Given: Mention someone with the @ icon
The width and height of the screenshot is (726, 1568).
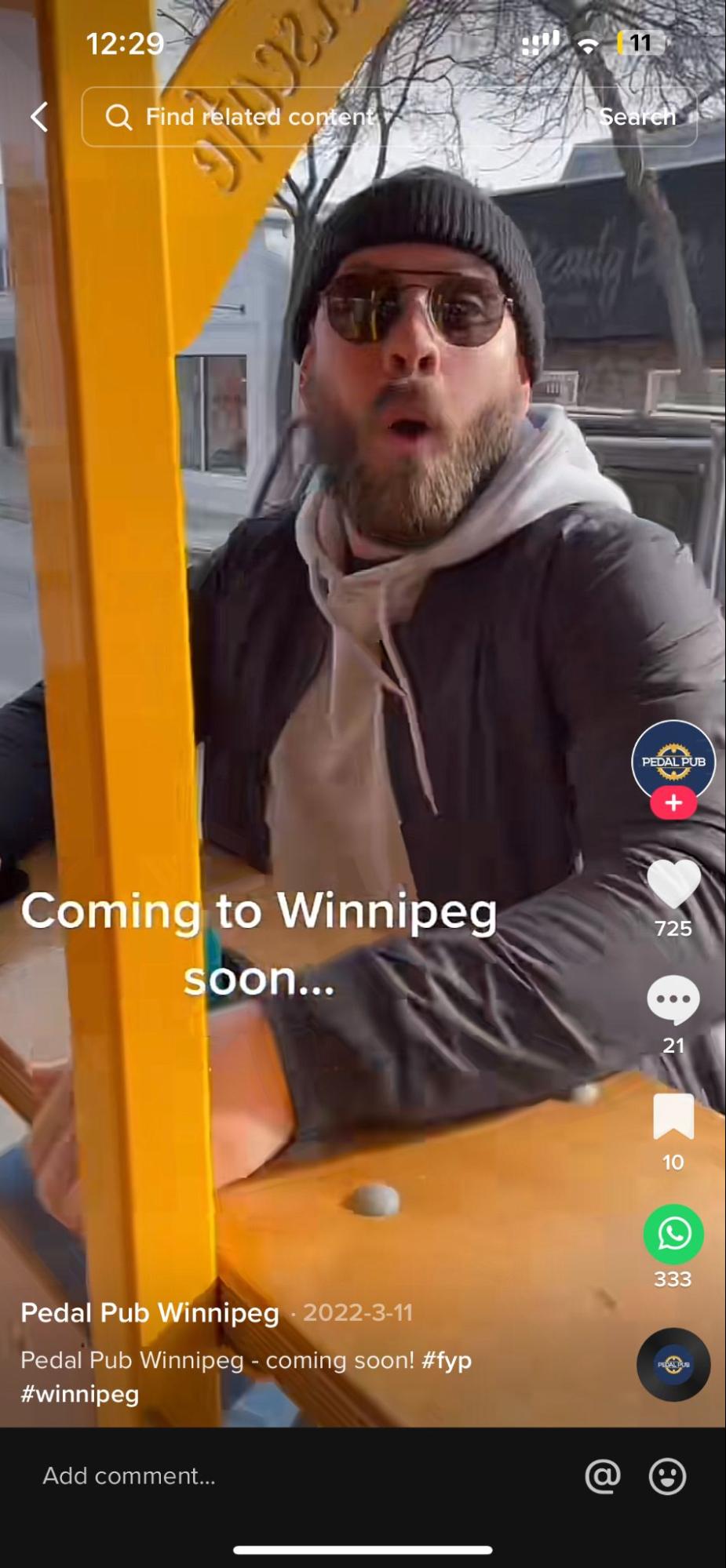Looking at the screenshot, I should click(603, 1476).
